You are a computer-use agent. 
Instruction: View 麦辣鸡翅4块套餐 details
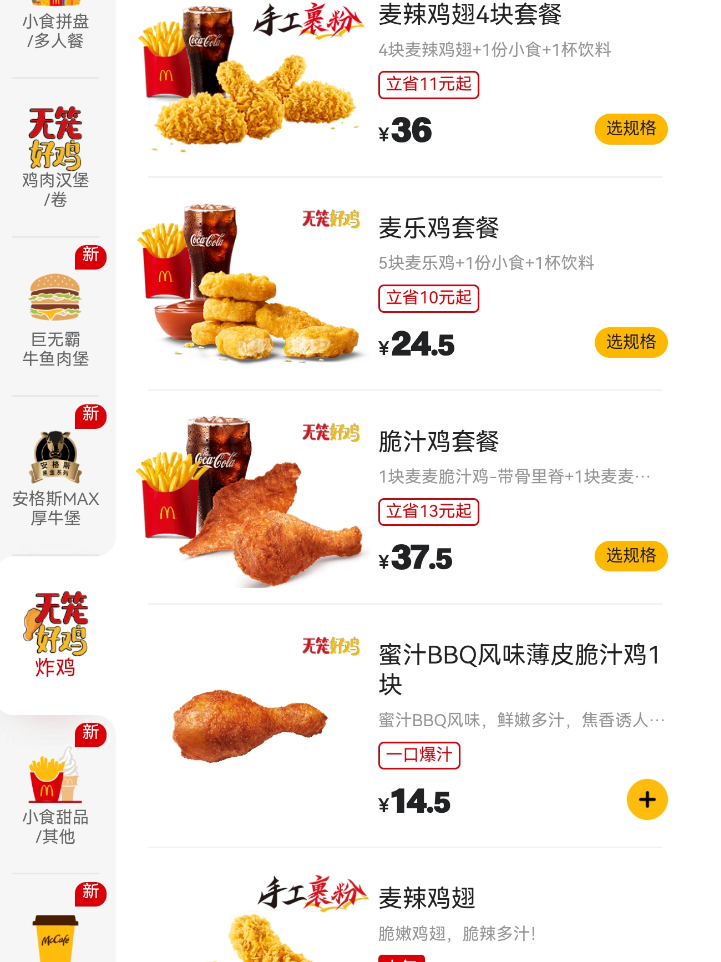click(x=469, y=15)
